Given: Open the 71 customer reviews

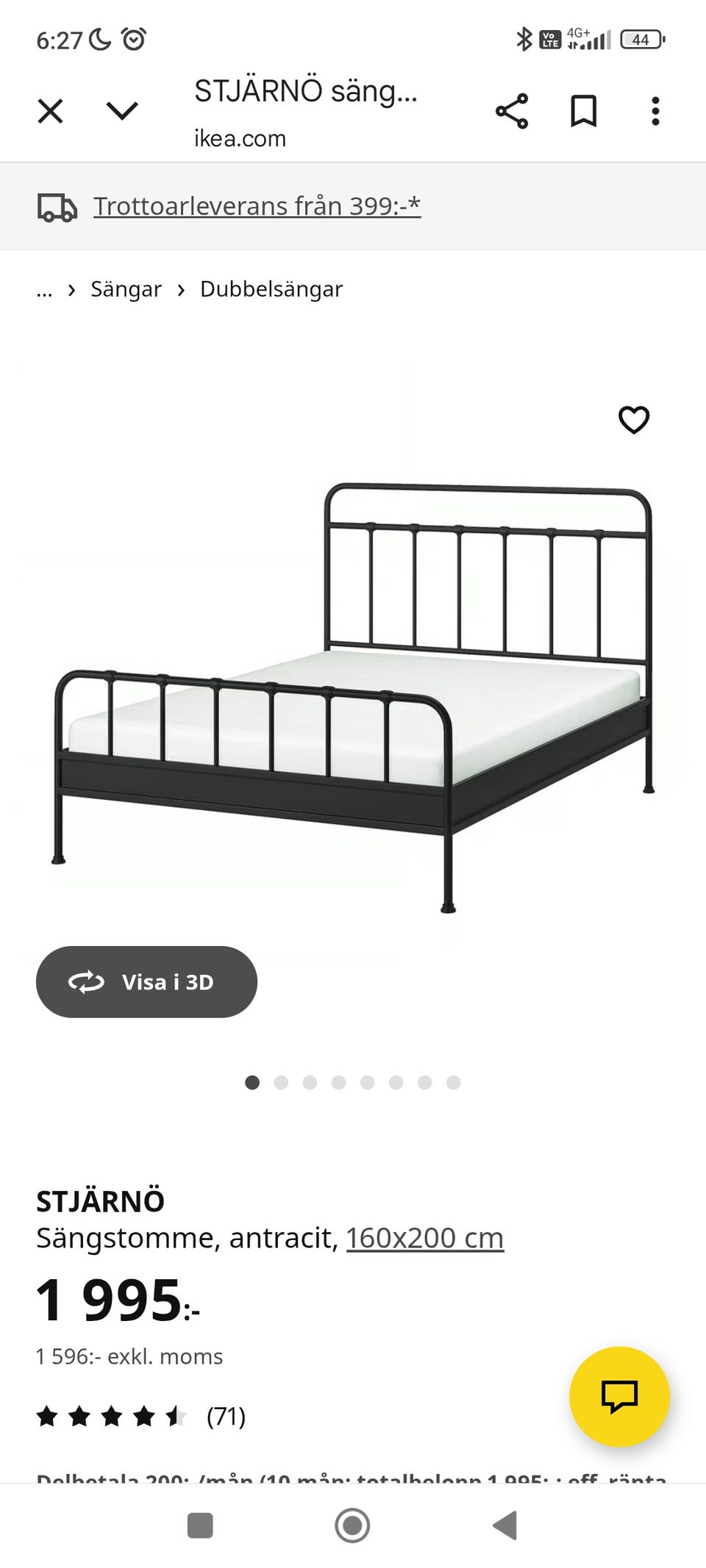Looking at the screenshot, I should click(225, 1416).
